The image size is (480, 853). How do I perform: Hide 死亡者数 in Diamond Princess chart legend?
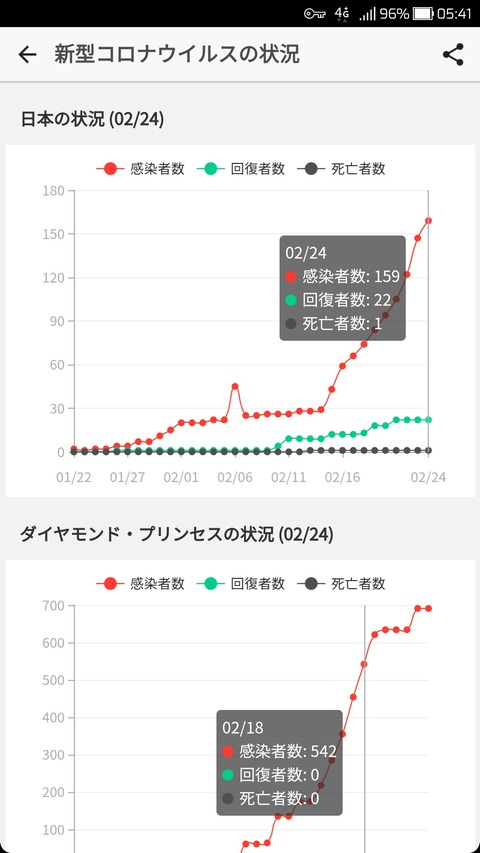[x=341, y=584]
